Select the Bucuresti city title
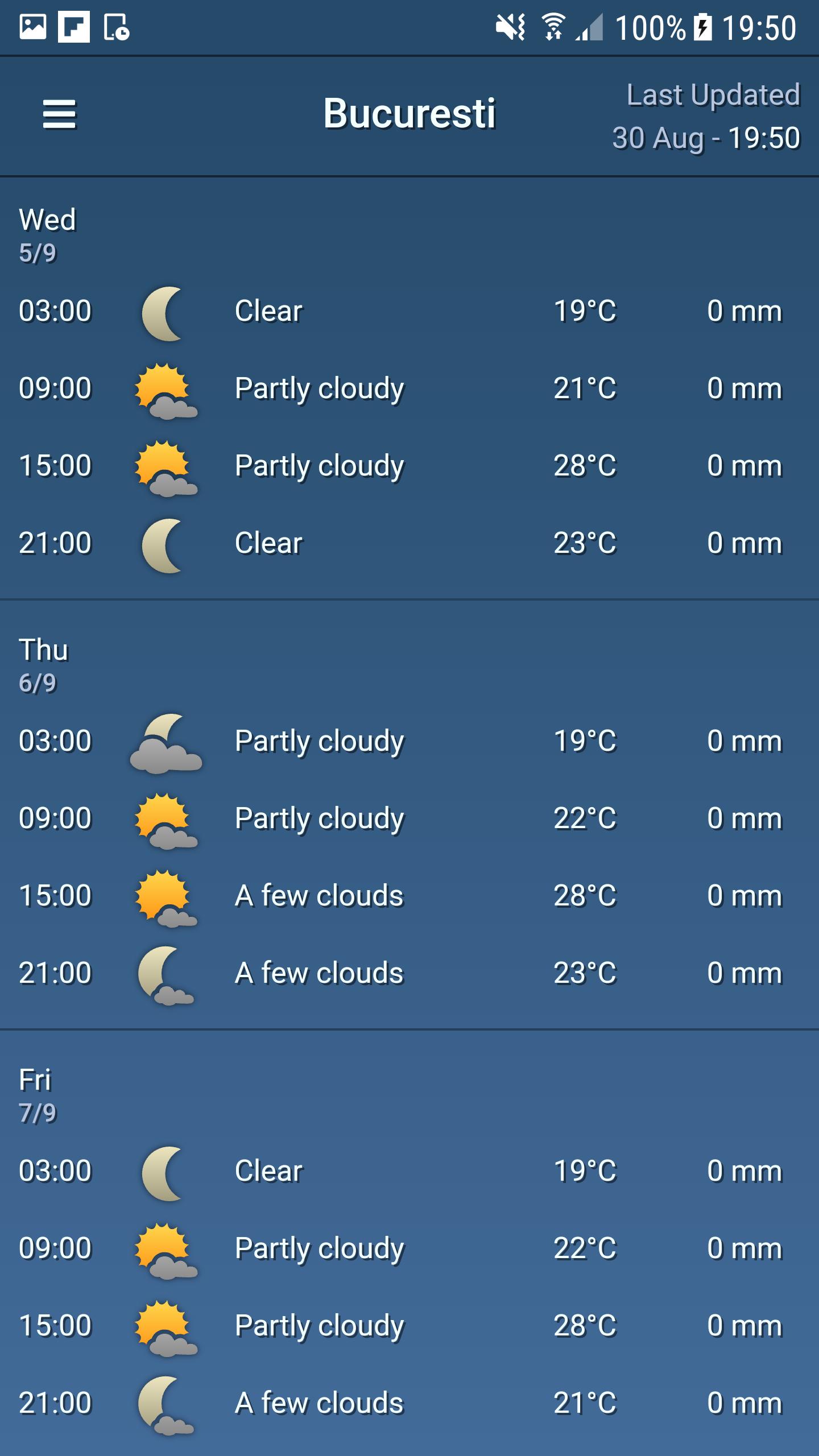819x1456 pixels. coord(410,112)
